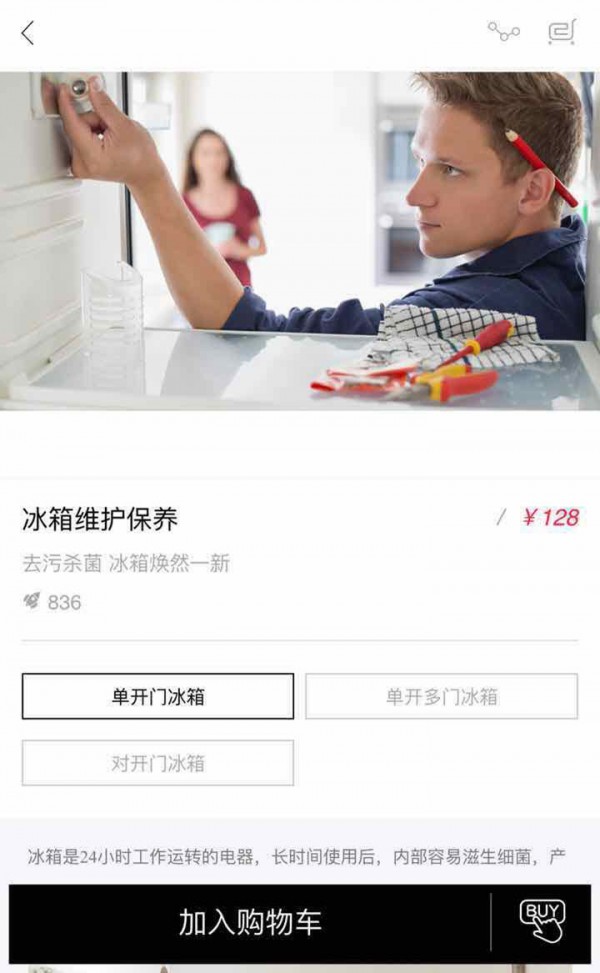Open the shopping cart icon

562,32
